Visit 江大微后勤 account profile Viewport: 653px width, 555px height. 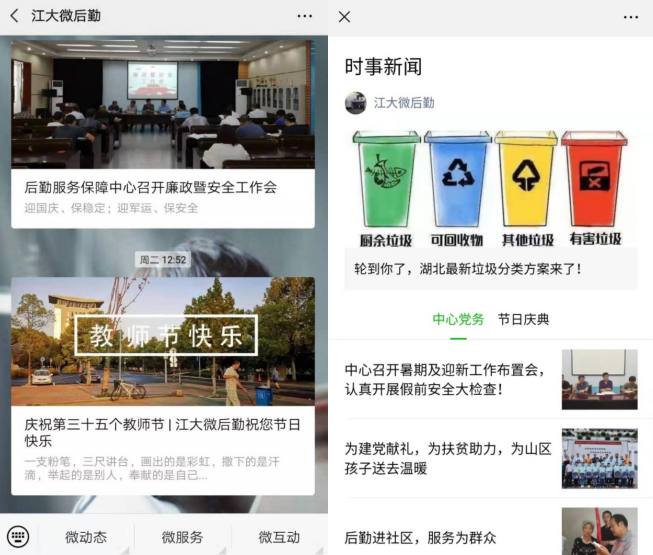click(403, 103)
